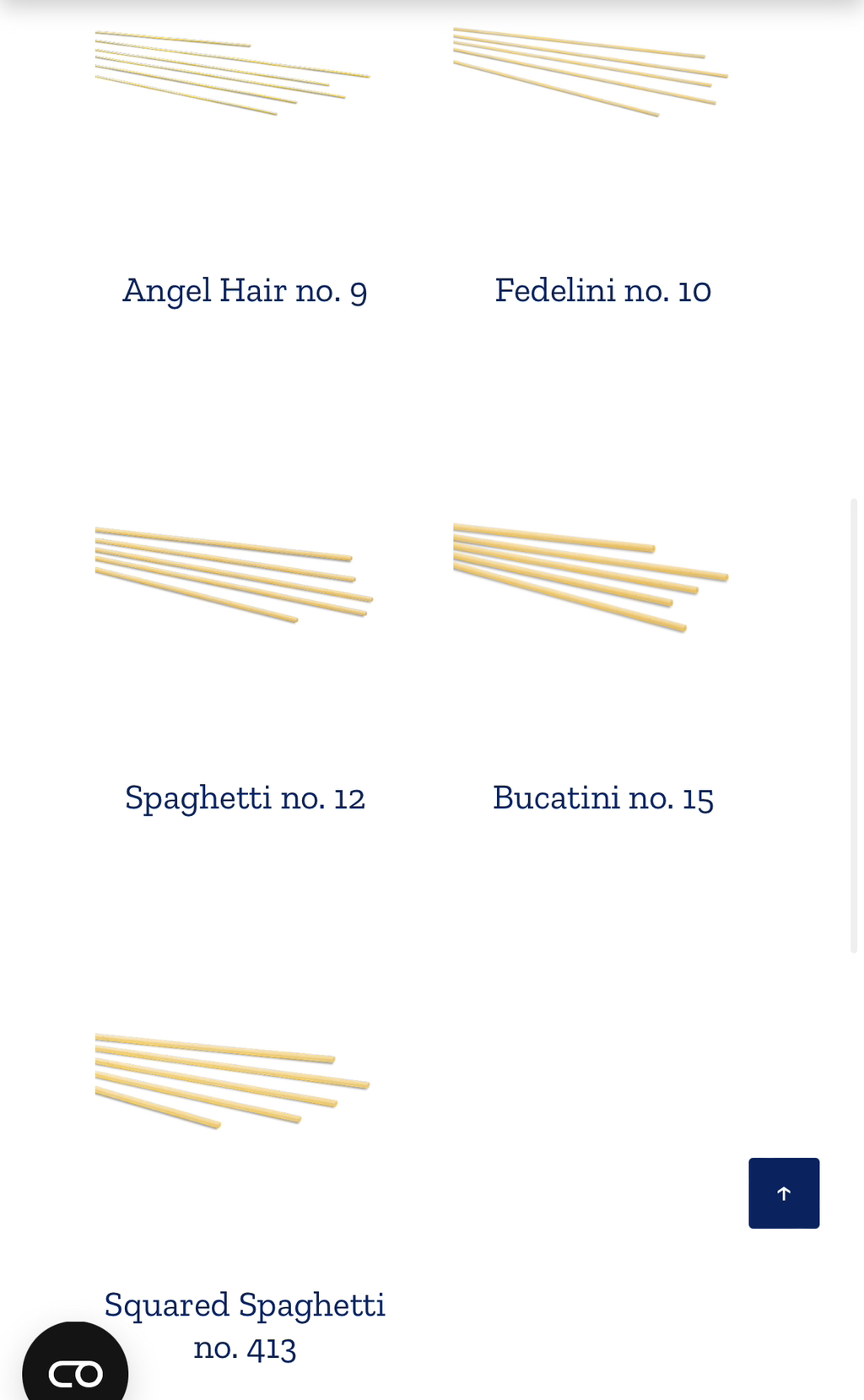Open the Fedelini no. 10 product
The width and height of the screenshot is (864, 1400).
coord(602,290)
